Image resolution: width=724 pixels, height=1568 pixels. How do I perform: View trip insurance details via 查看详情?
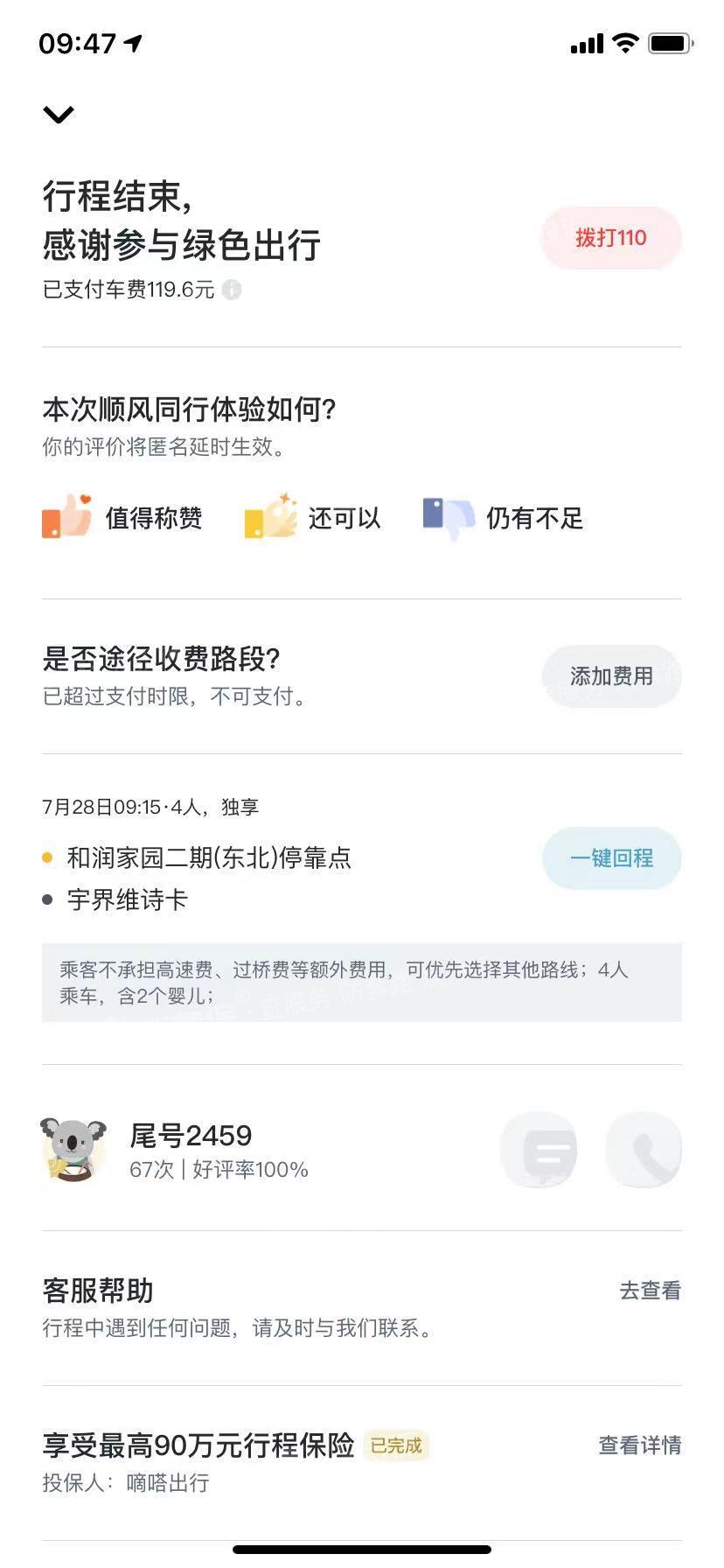tap(639, 1445)
